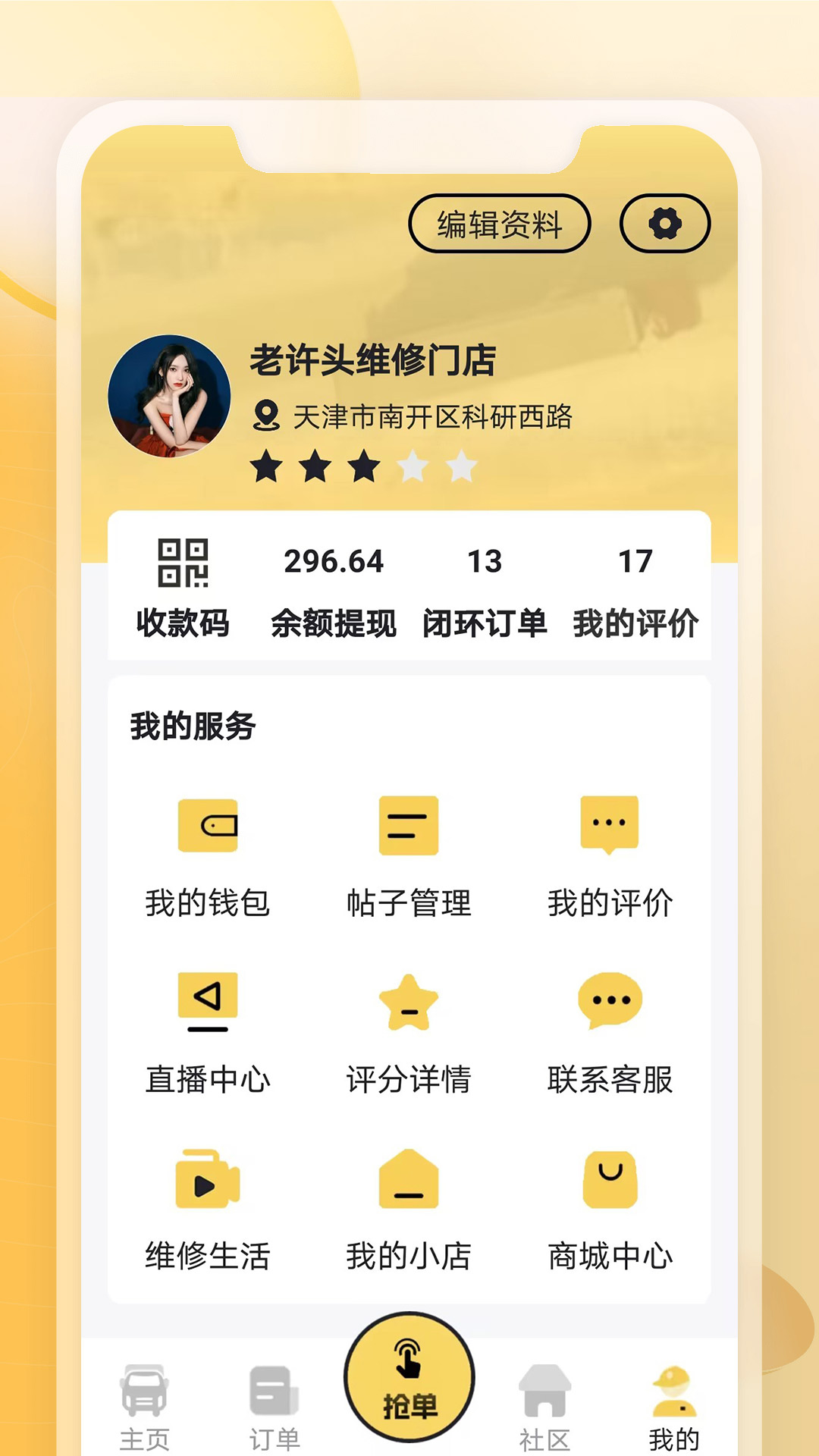Enter 直播中心 live streaming center
This screenshot has height=1456, width=819.
[208, 1001]
